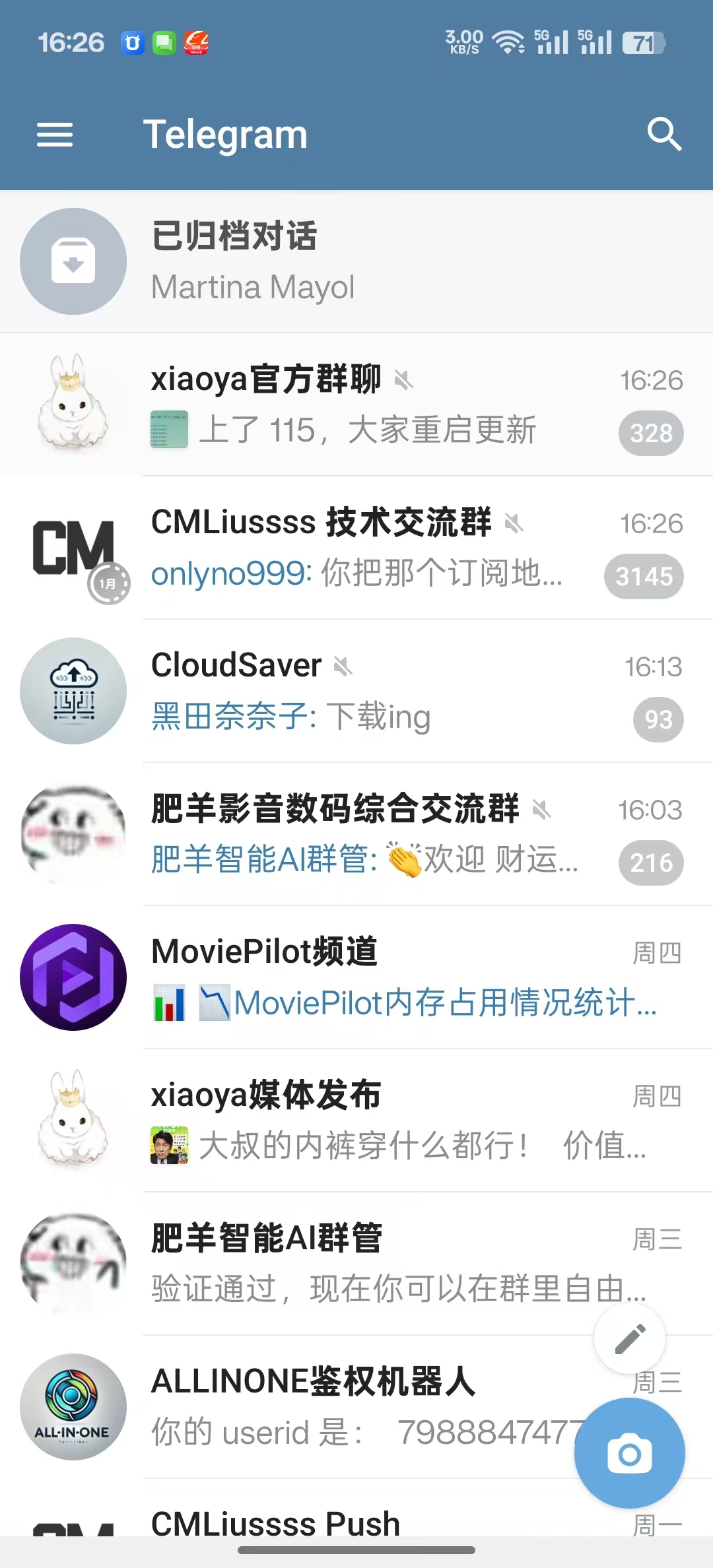
Task: Open ALLINONE鉴权机器人 bot chat
Action: [x=297, y=1407]
